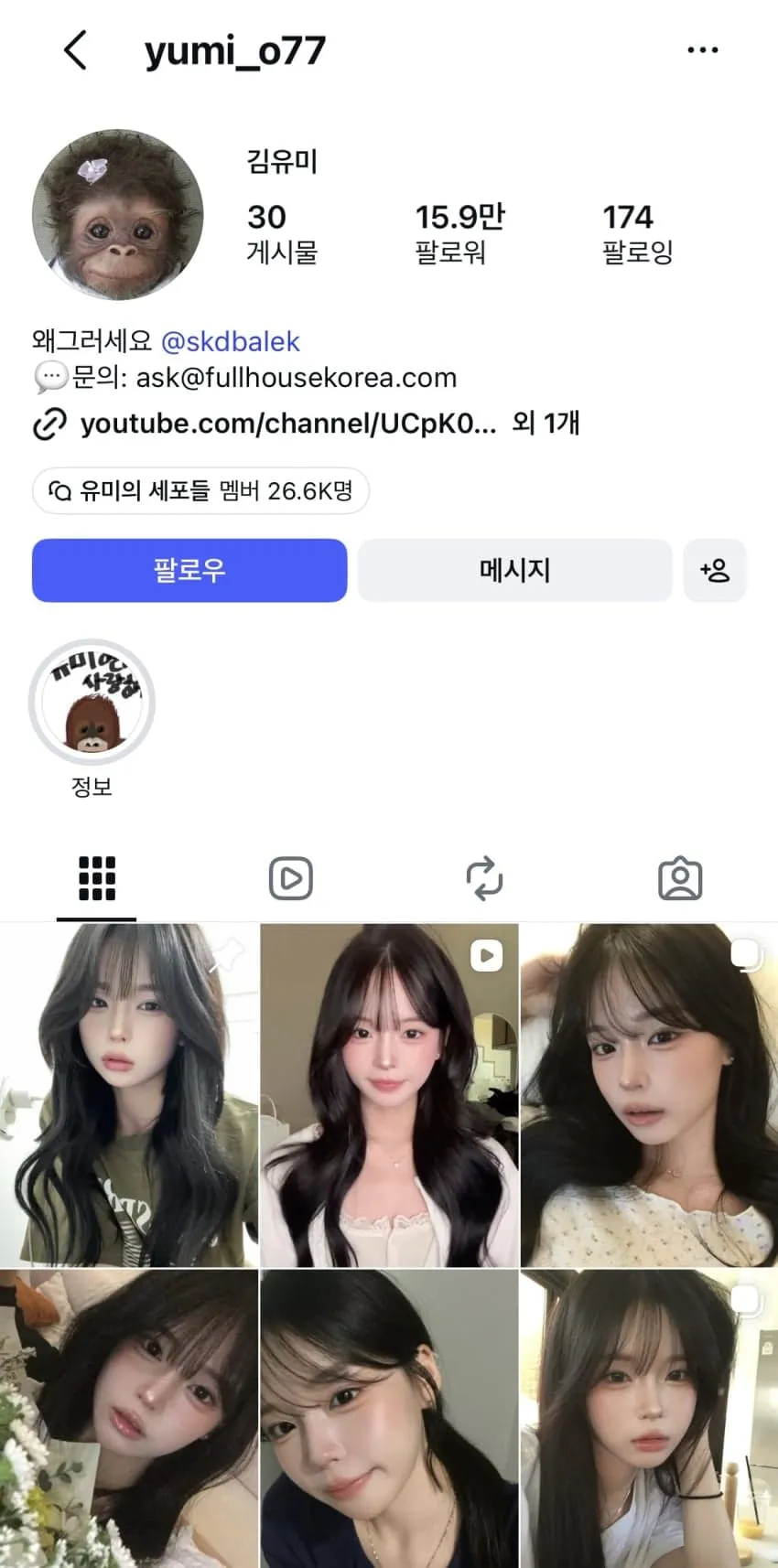The image size is (778, 1568).
Task: Open the @skdbalek mention link
Action: point(231,341)
